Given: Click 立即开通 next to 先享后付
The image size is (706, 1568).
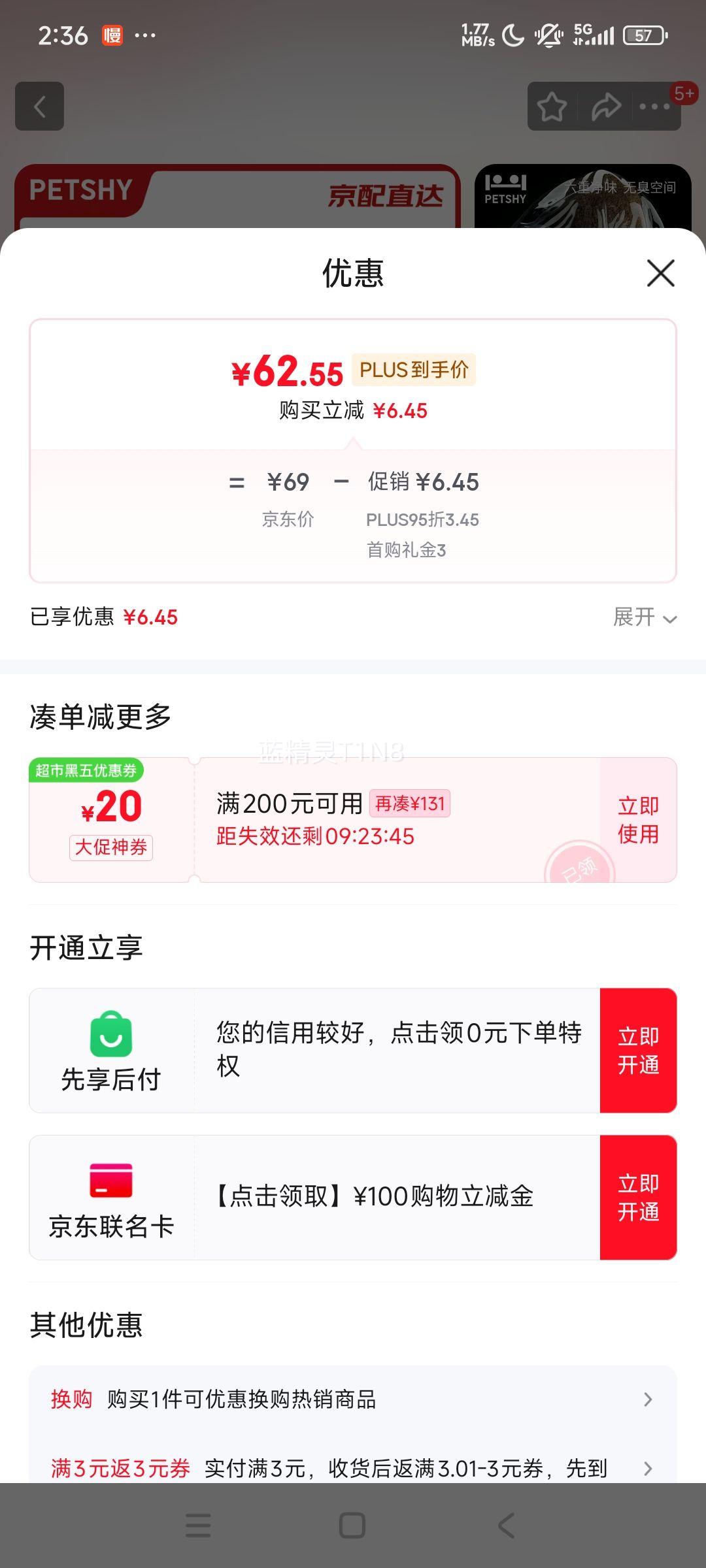Looking at the screenshot, I should point(639,1049).
